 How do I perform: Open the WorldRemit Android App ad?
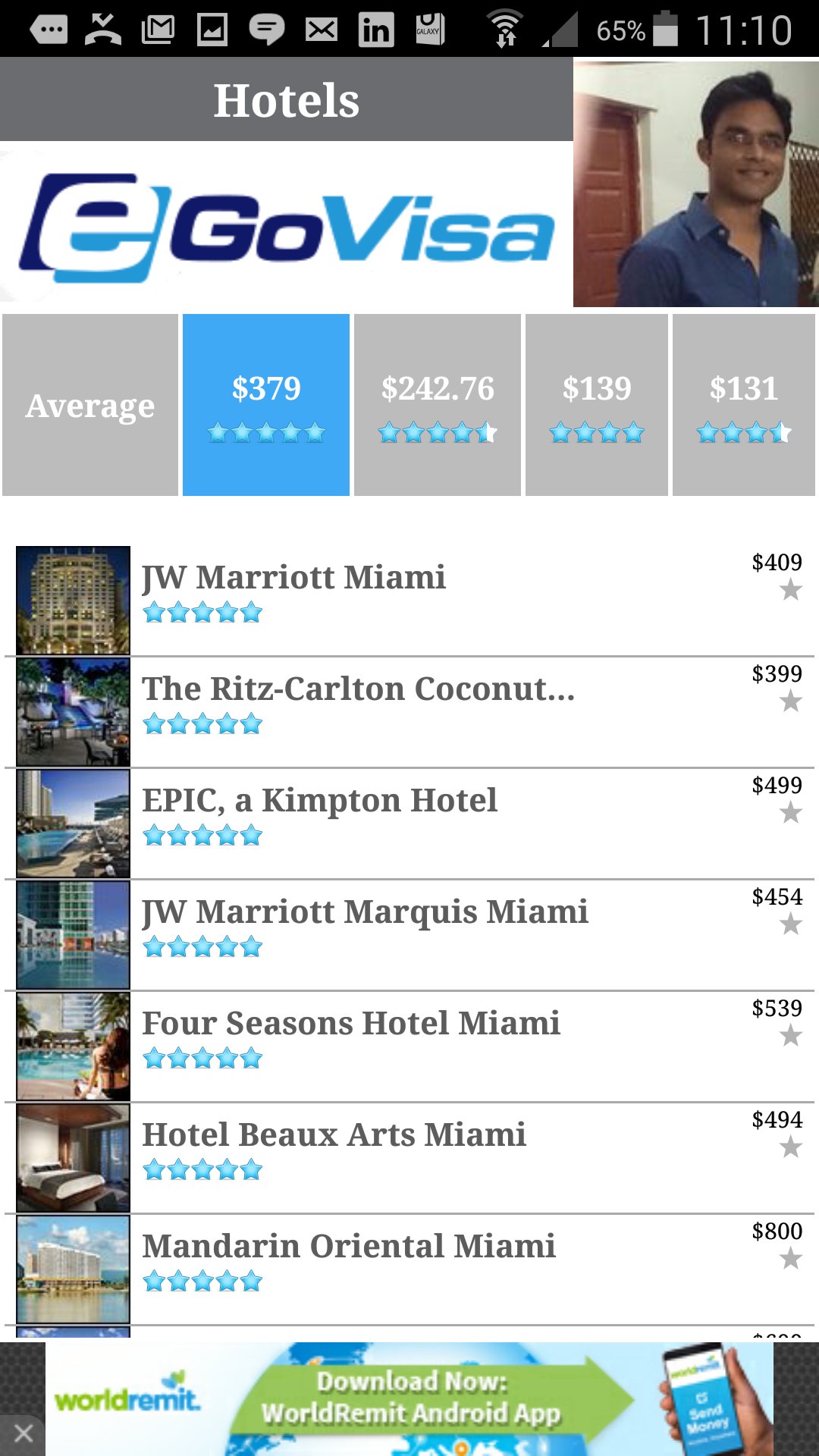409,1398
